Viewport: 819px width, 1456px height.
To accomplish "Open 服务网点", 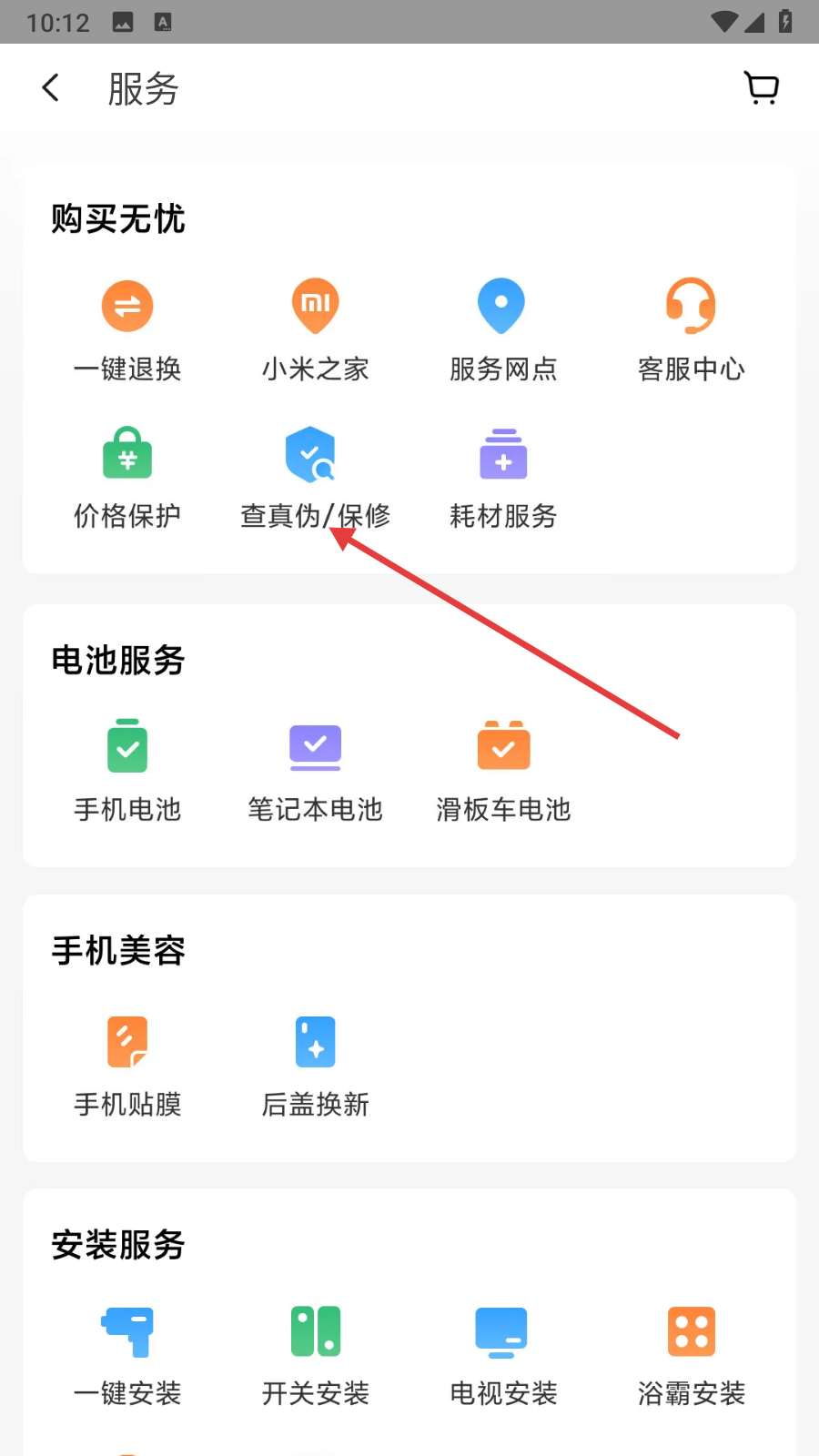I will tap(502, 329).
